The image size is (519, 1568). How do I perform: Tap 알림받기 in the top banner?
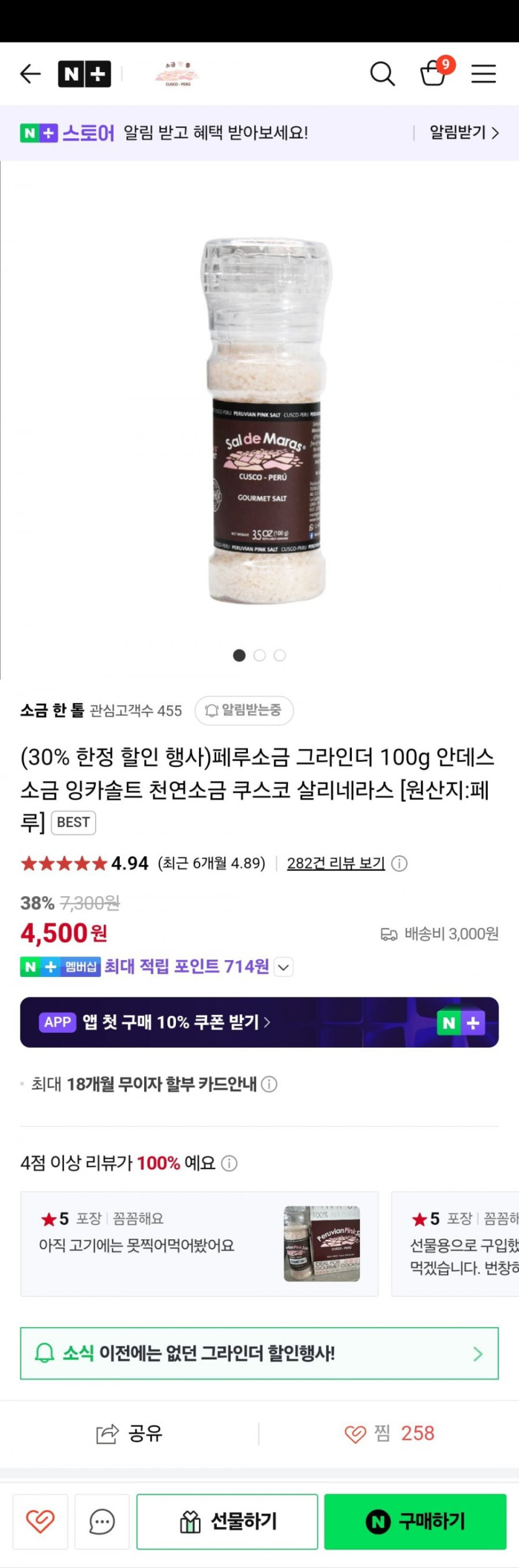tap(464, 132)
